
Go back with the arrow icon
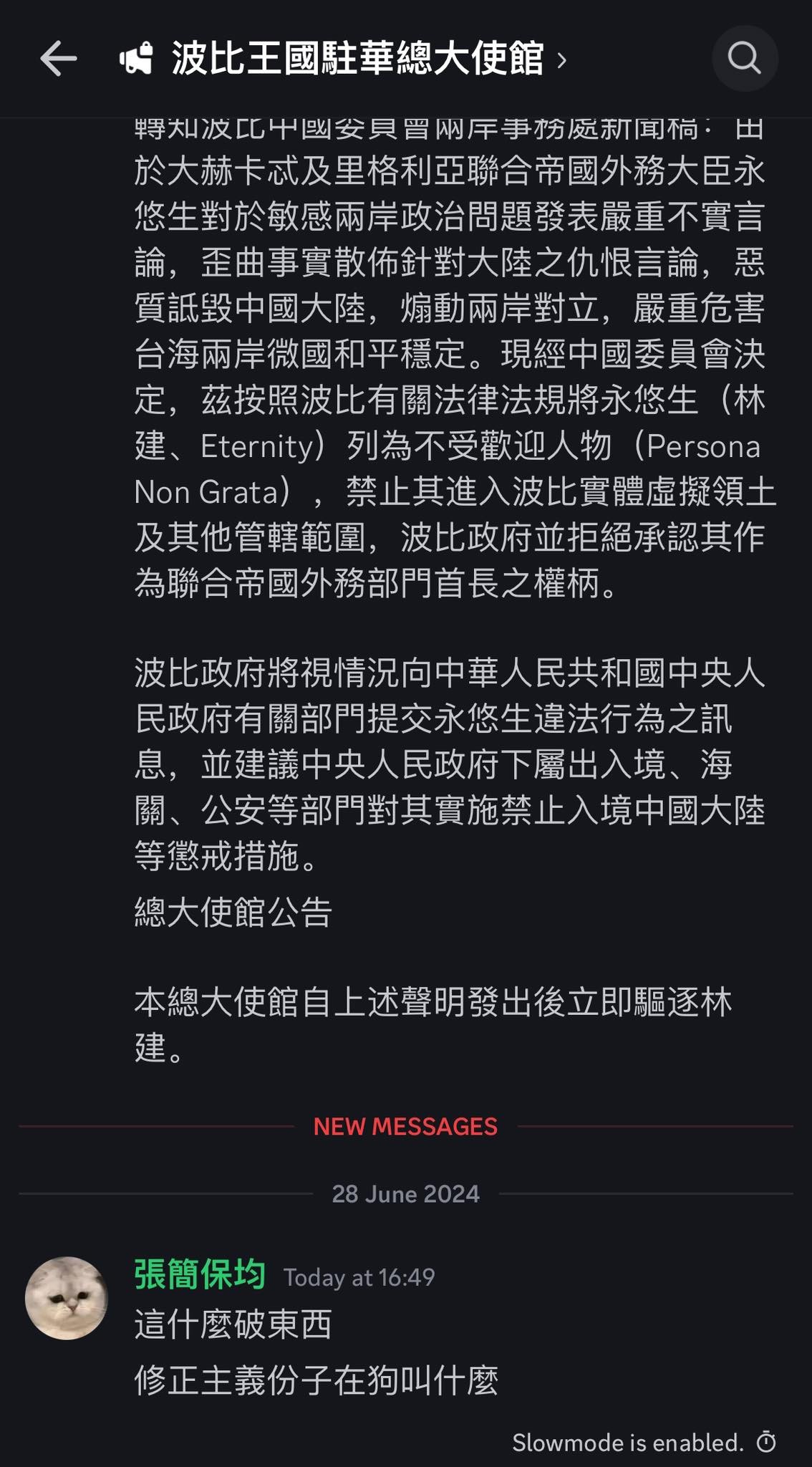58,58
